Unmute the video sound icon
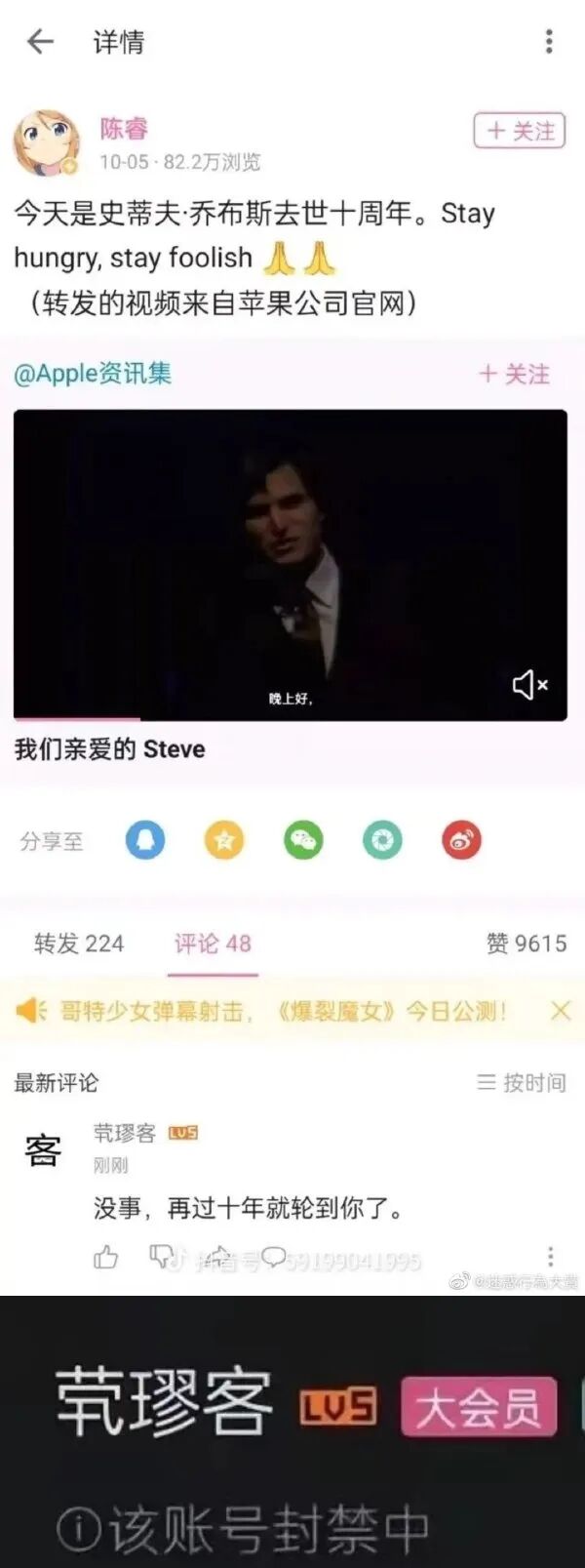This screenshot has height=1568, width=585. (x=529, y=685)
